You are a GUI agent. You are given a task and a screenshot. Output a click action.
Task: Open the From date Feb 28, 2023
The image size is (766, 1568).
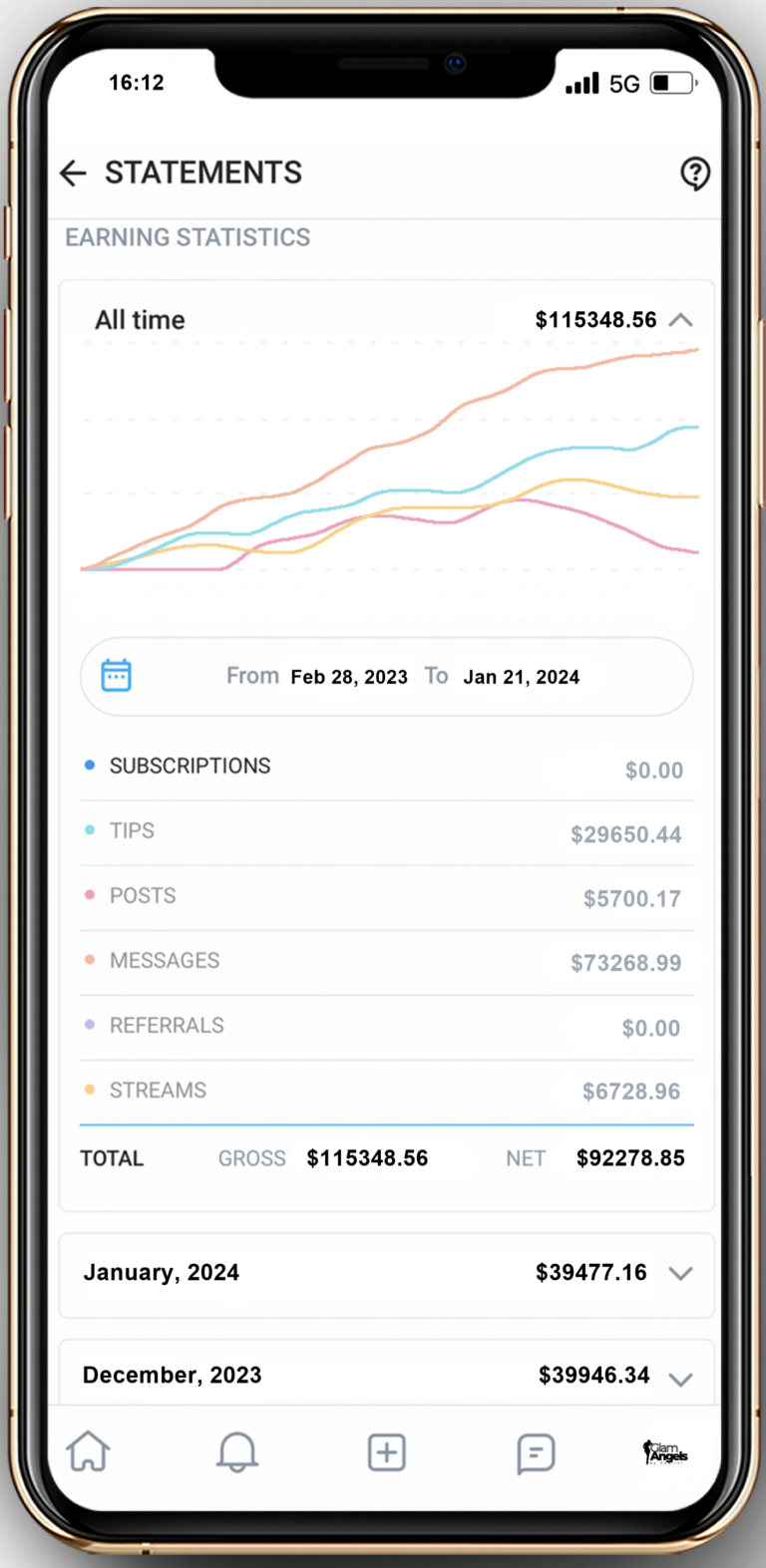pyautogui.click(x=349, y=676)
